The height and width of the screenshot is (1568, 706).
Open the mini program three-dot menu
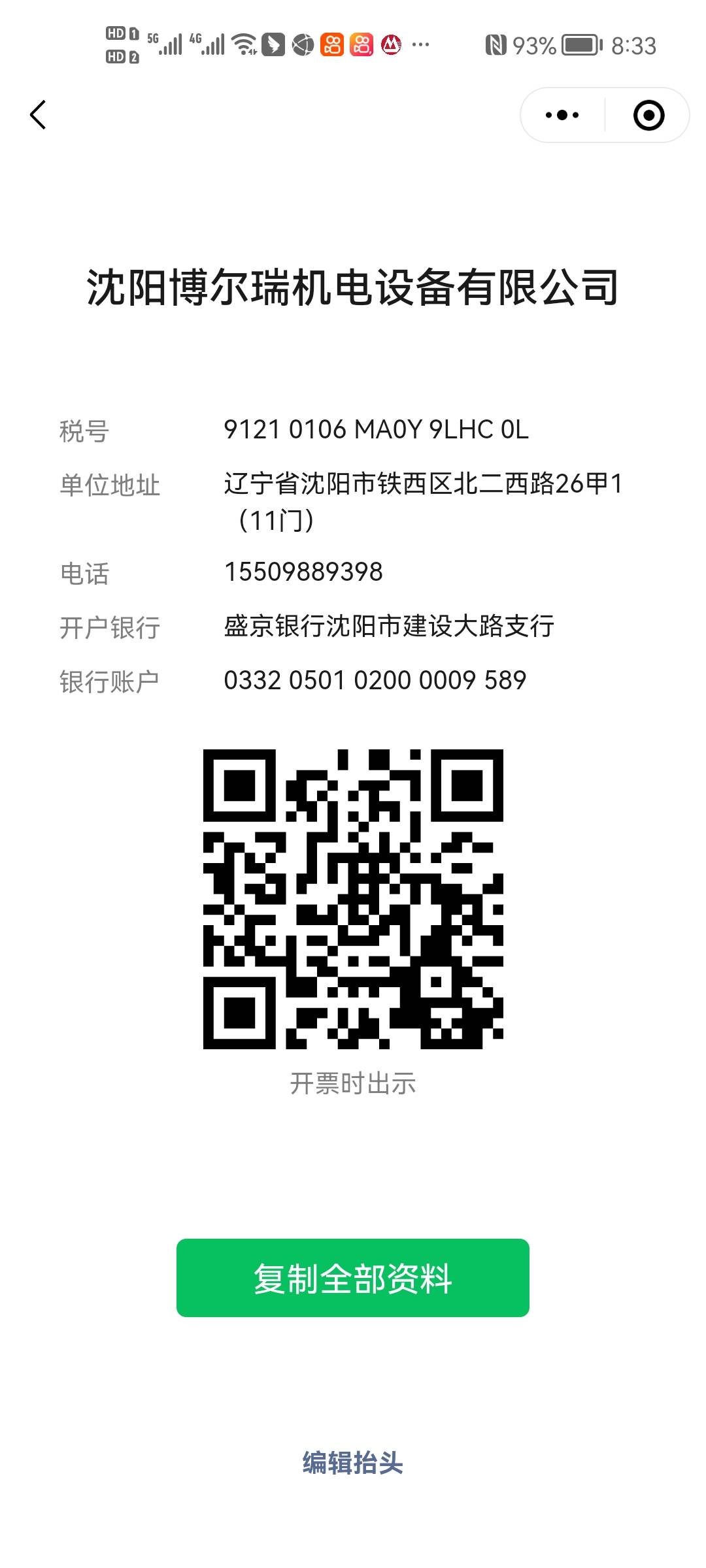pos(562,116)
